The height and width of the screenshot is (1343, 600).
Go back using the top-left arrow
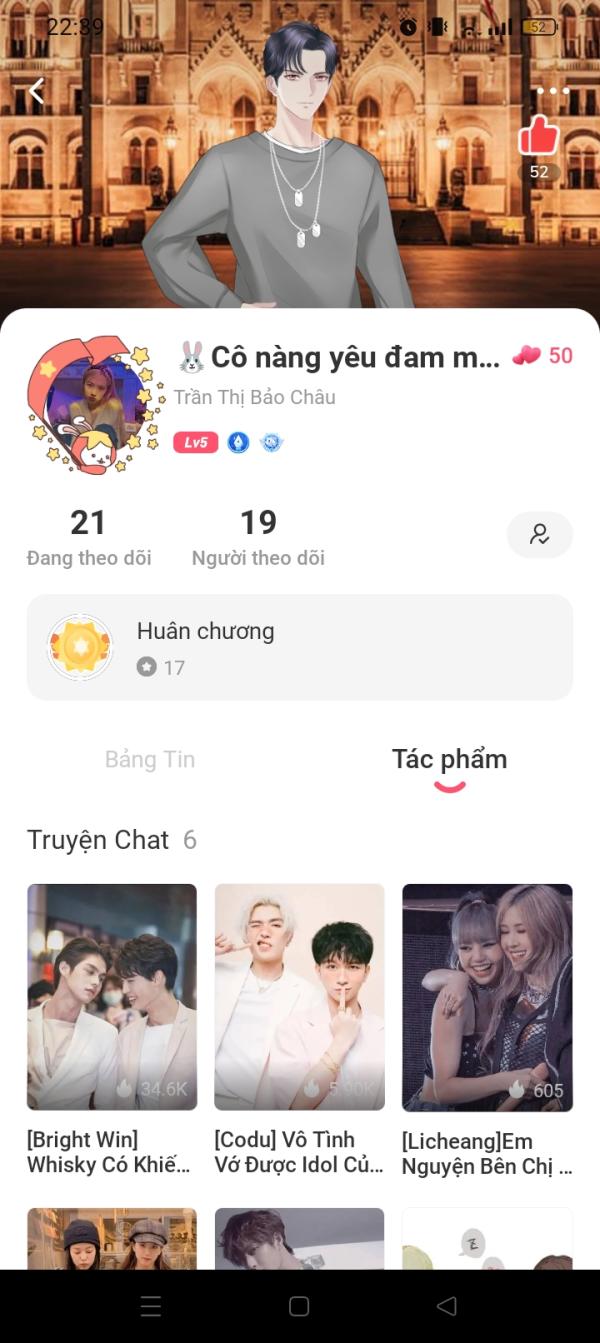point(37,91)
